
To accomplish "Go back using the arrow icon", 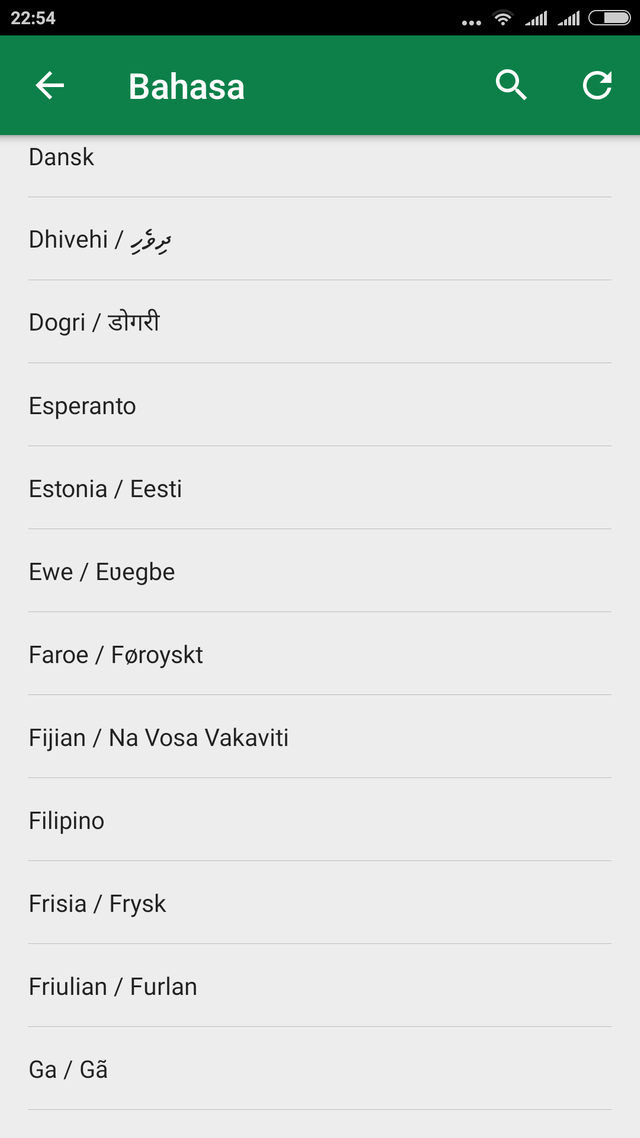I will pos(49,86).
